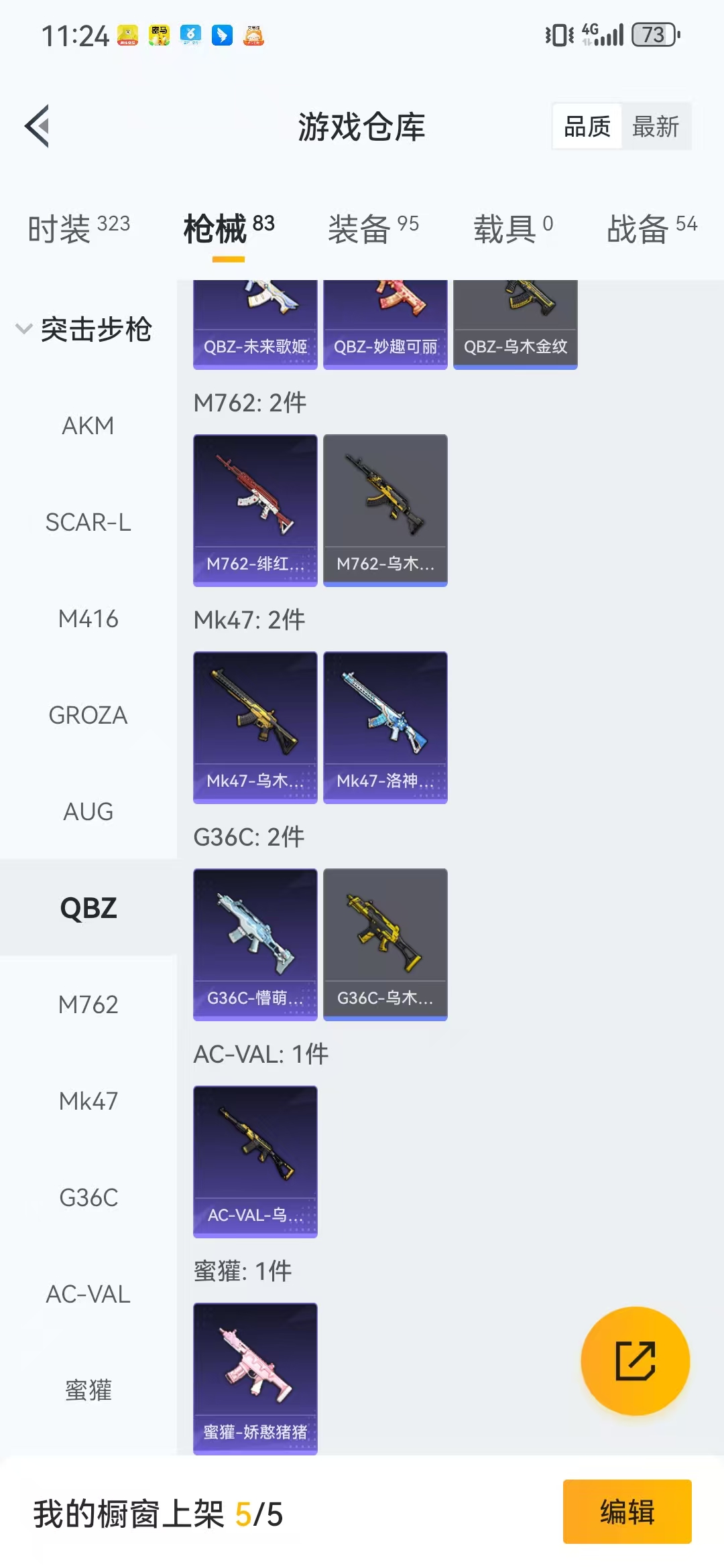Go back from 游戏仓库
Screen dimensions: 724x1568
pyautogui.click(x=38, y=126)
